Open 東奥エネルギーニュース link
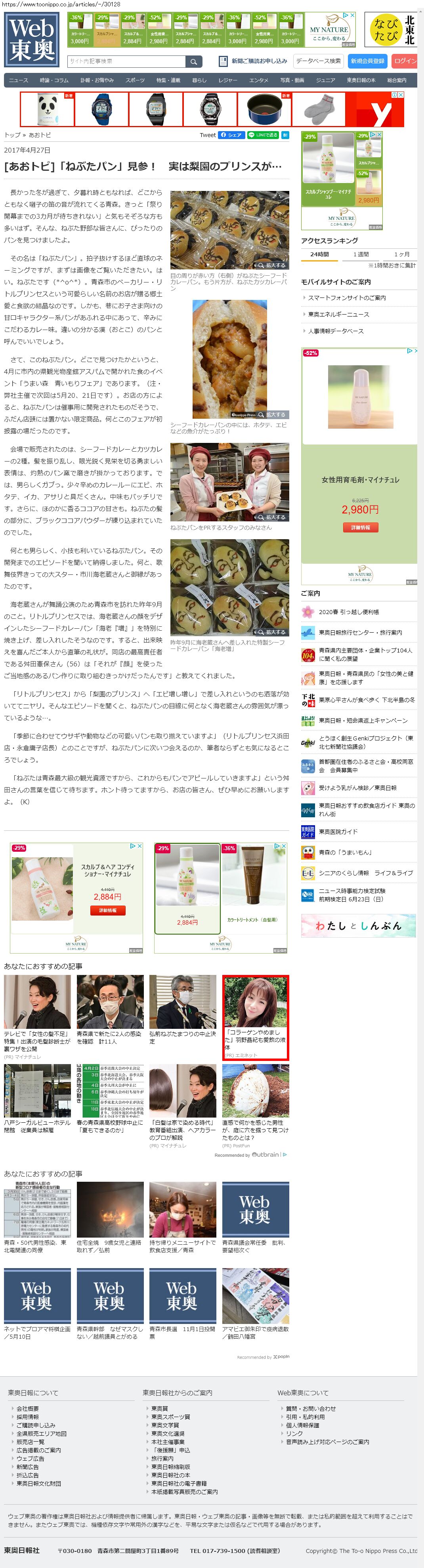The image size is (424, 1568). (x=338, y=315)
